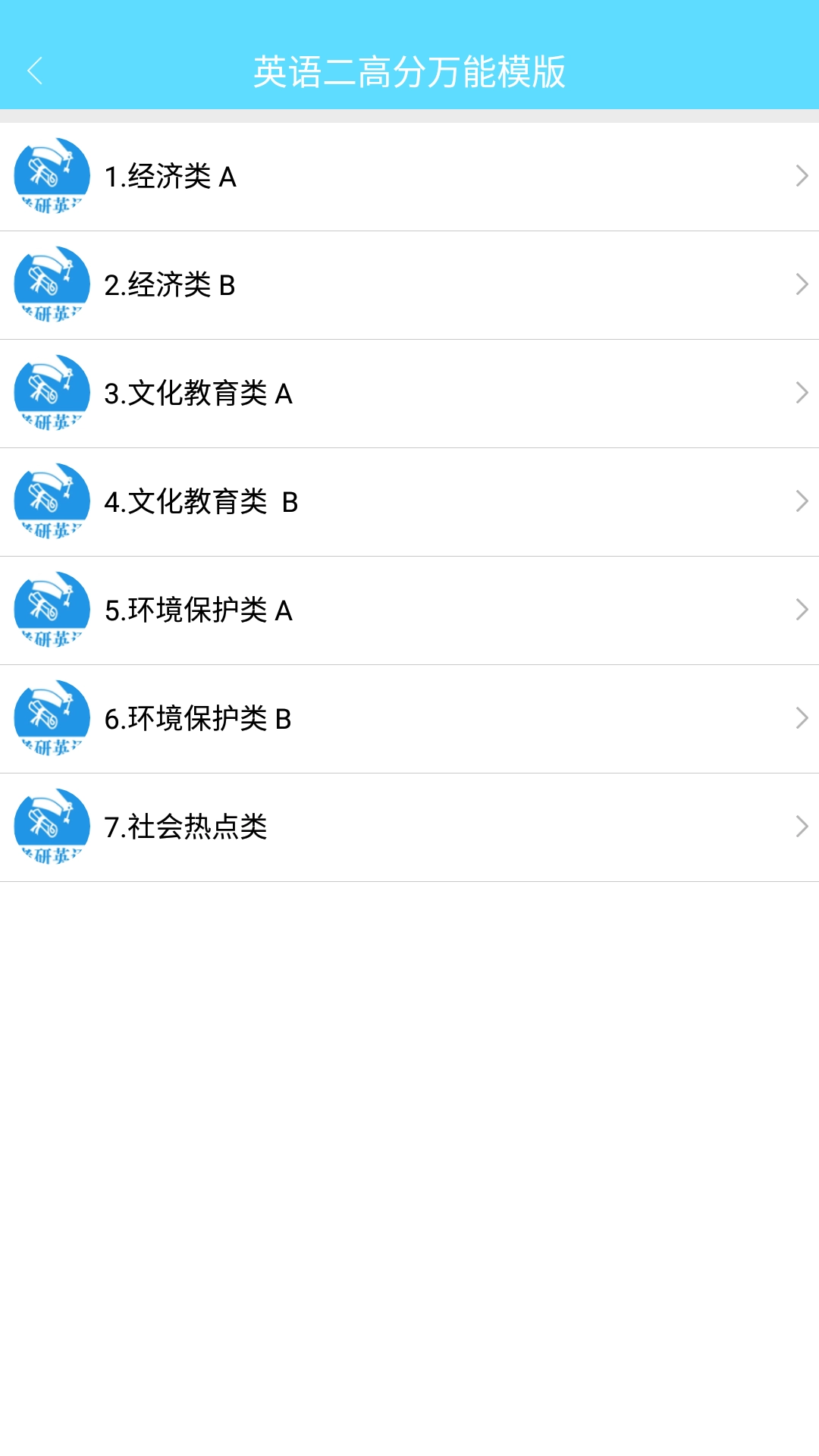The width and height of the screenshot is (819, 1456).
Task: Click the app logo icon beside 2.经济类 B
Action: (x=51, y=284)
